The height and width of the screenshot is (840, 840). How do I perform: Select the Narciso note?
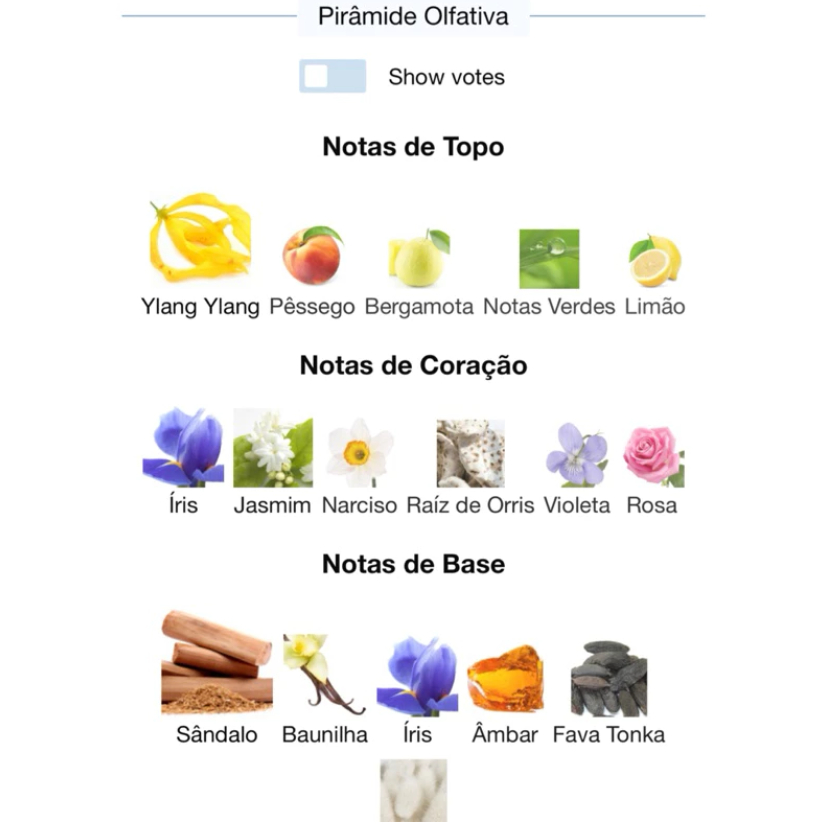359,452
